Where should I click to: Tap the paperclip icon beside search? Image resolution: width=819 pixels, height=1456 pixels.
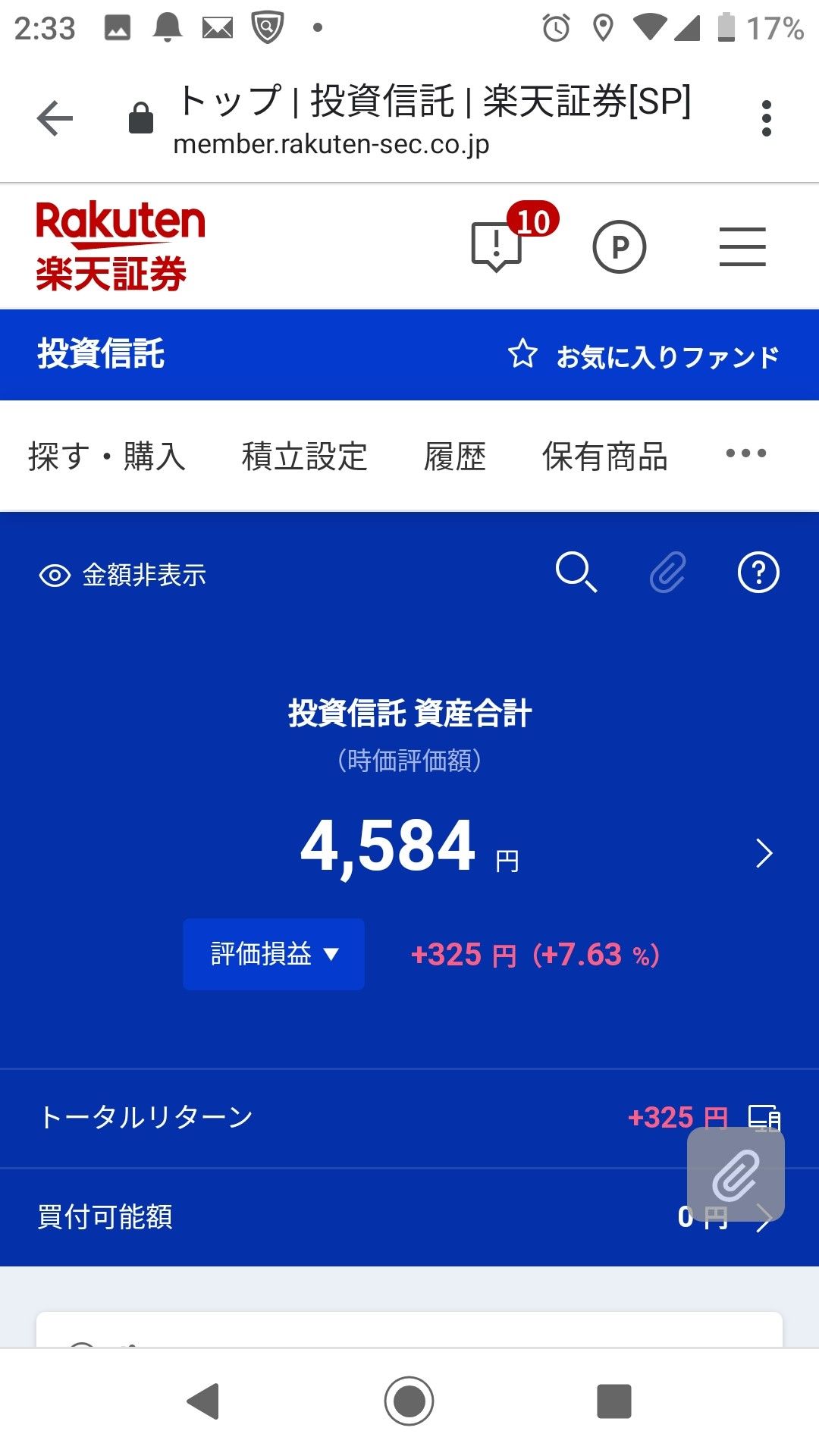tap(667, 573)
